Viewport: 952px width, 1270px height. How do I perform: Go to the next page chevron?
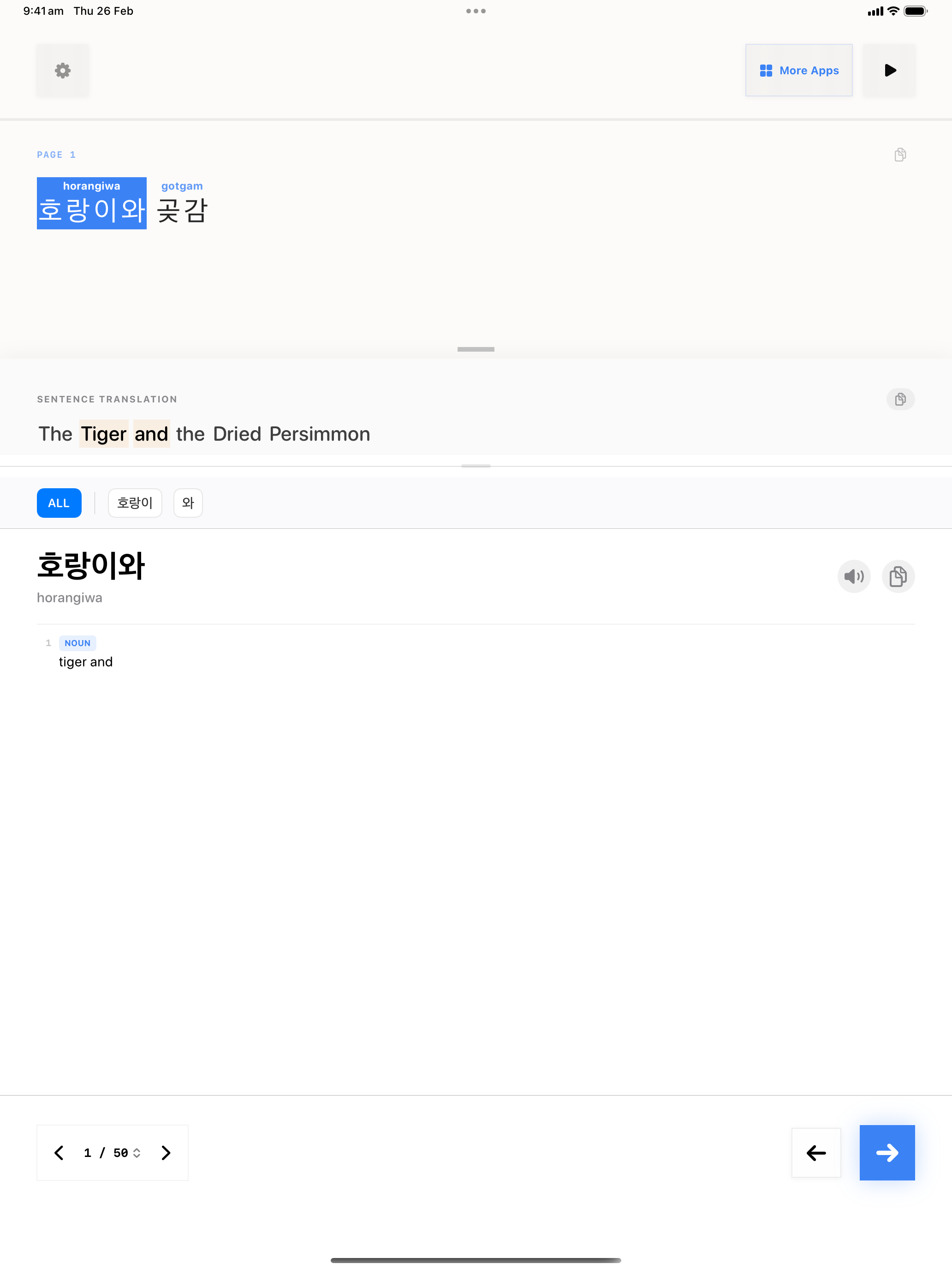point(166,1152)
